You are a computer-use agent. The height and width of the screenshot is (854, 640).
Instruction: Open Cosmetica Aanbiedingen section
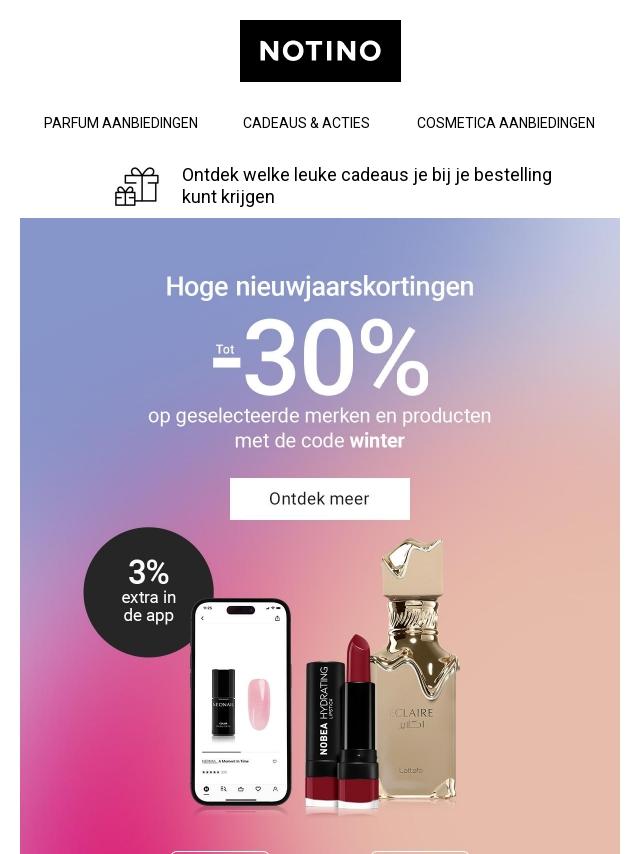coord(505,123)
